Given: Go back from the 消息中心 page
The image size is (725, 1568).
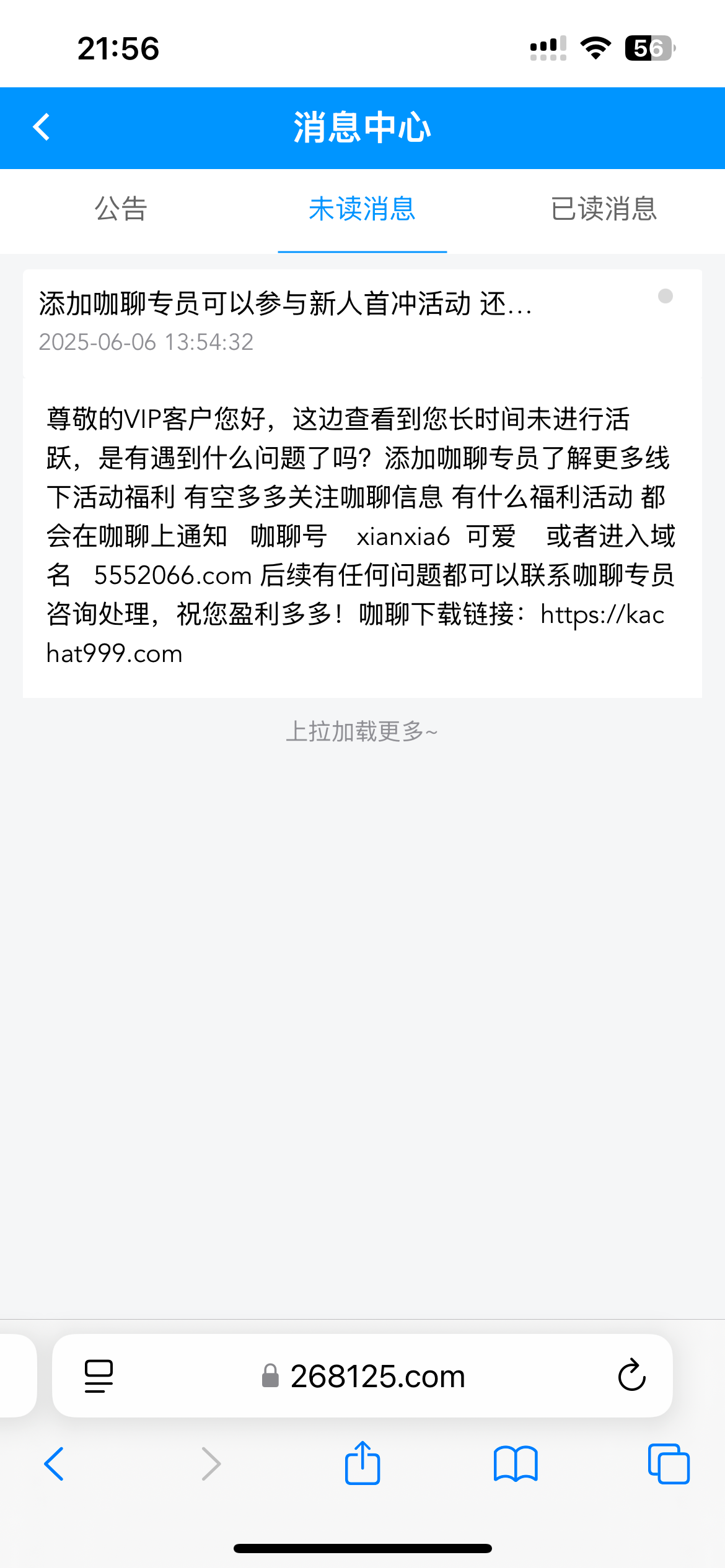Looking at the screenshot, I should (42, 128).
